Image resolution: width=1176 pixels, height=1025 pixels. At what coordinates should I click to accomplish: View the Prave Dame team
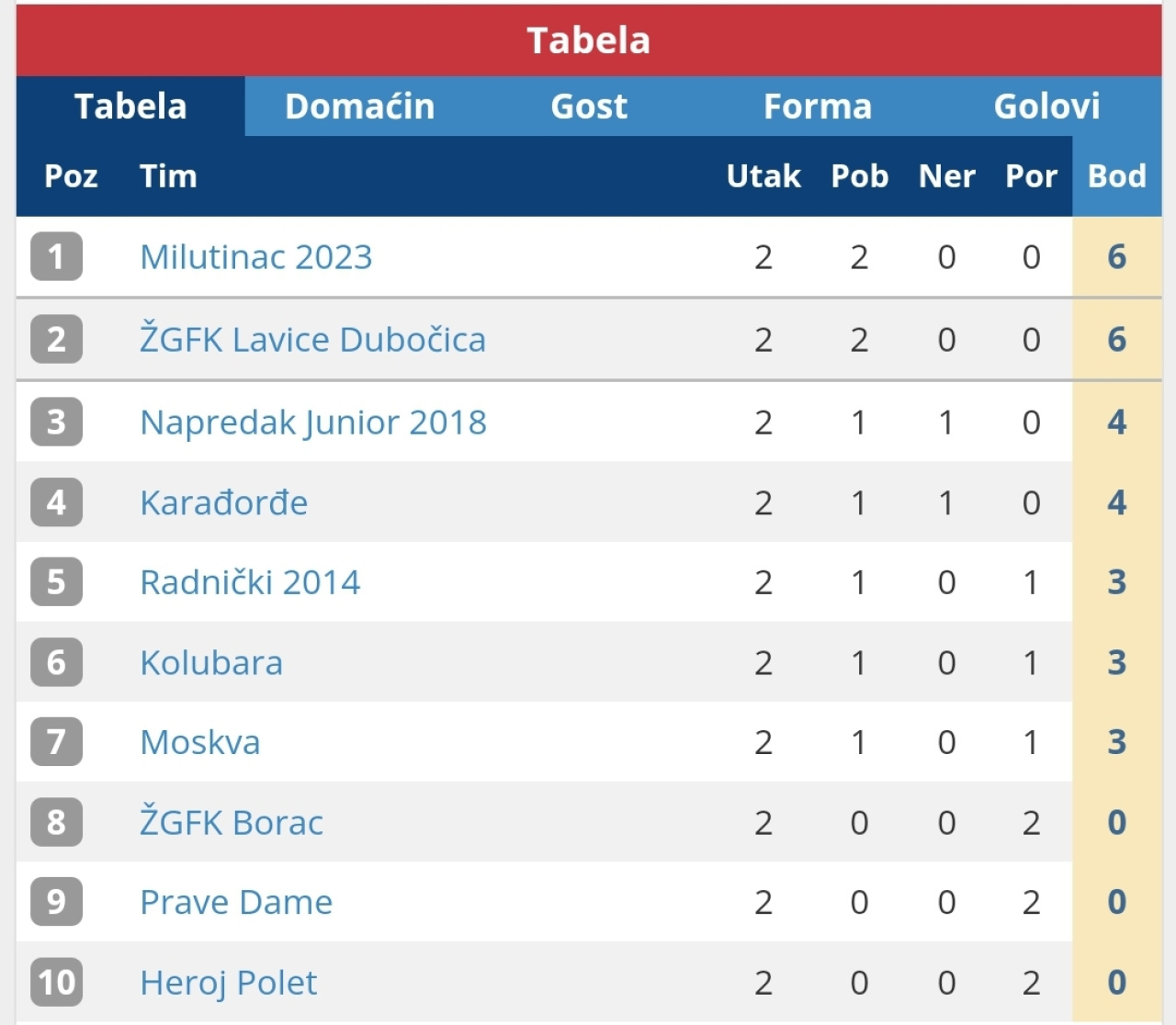(x=236, y=903)
